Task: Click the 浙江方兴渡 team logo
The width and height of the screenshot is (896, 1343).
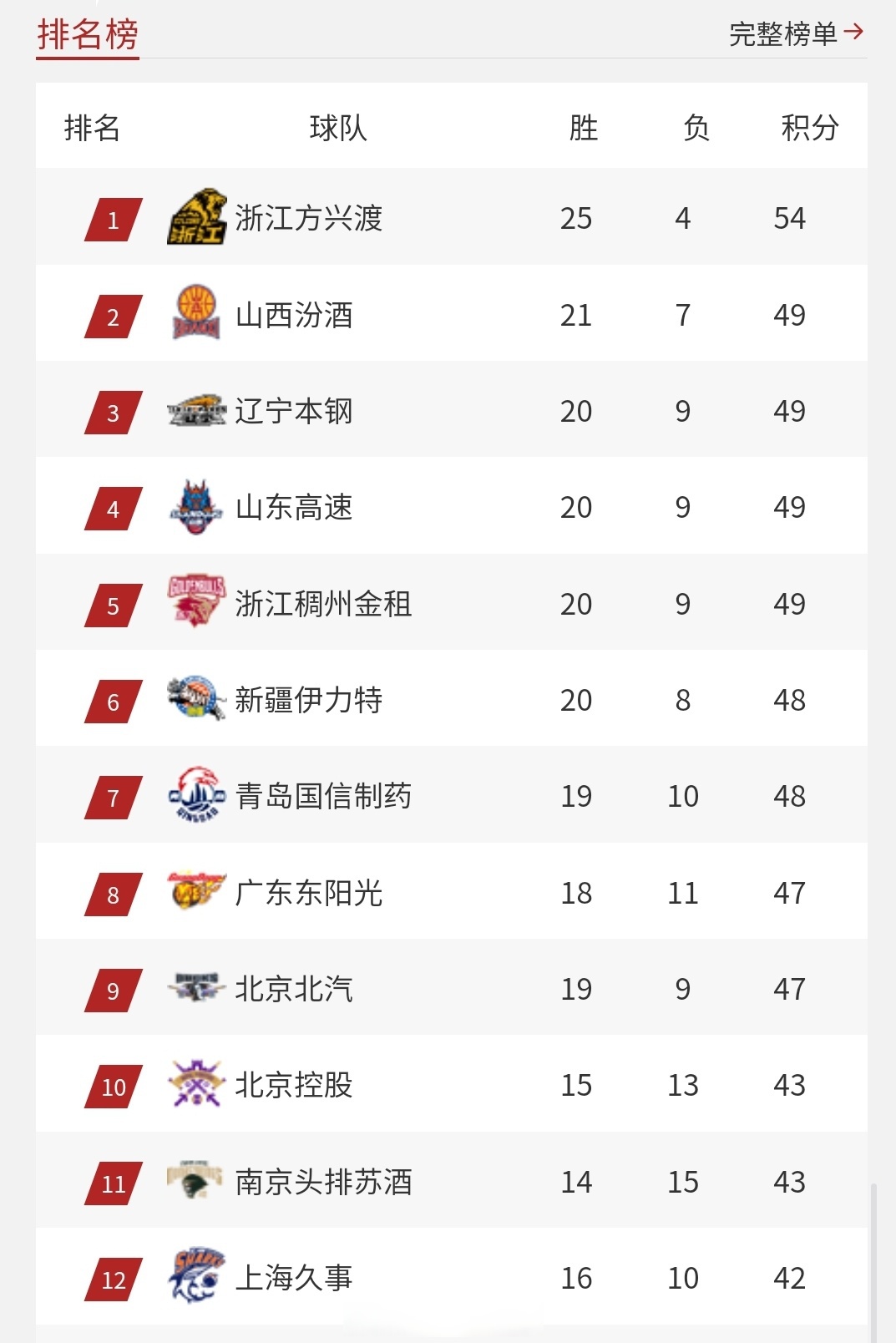Action: (197, 217)
